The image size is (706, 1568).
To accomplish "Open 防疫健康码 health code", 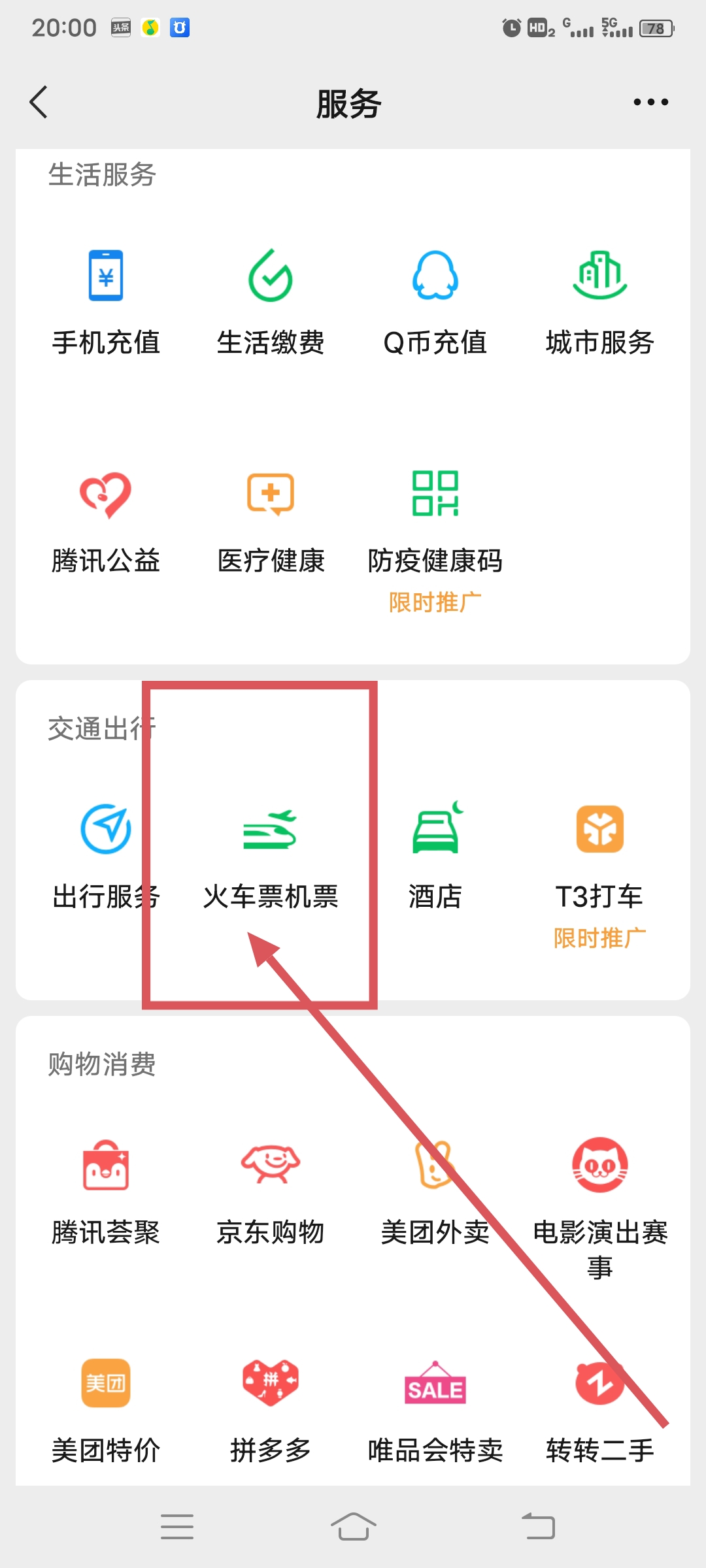I will pyautogui.click(x=435, y=519).
